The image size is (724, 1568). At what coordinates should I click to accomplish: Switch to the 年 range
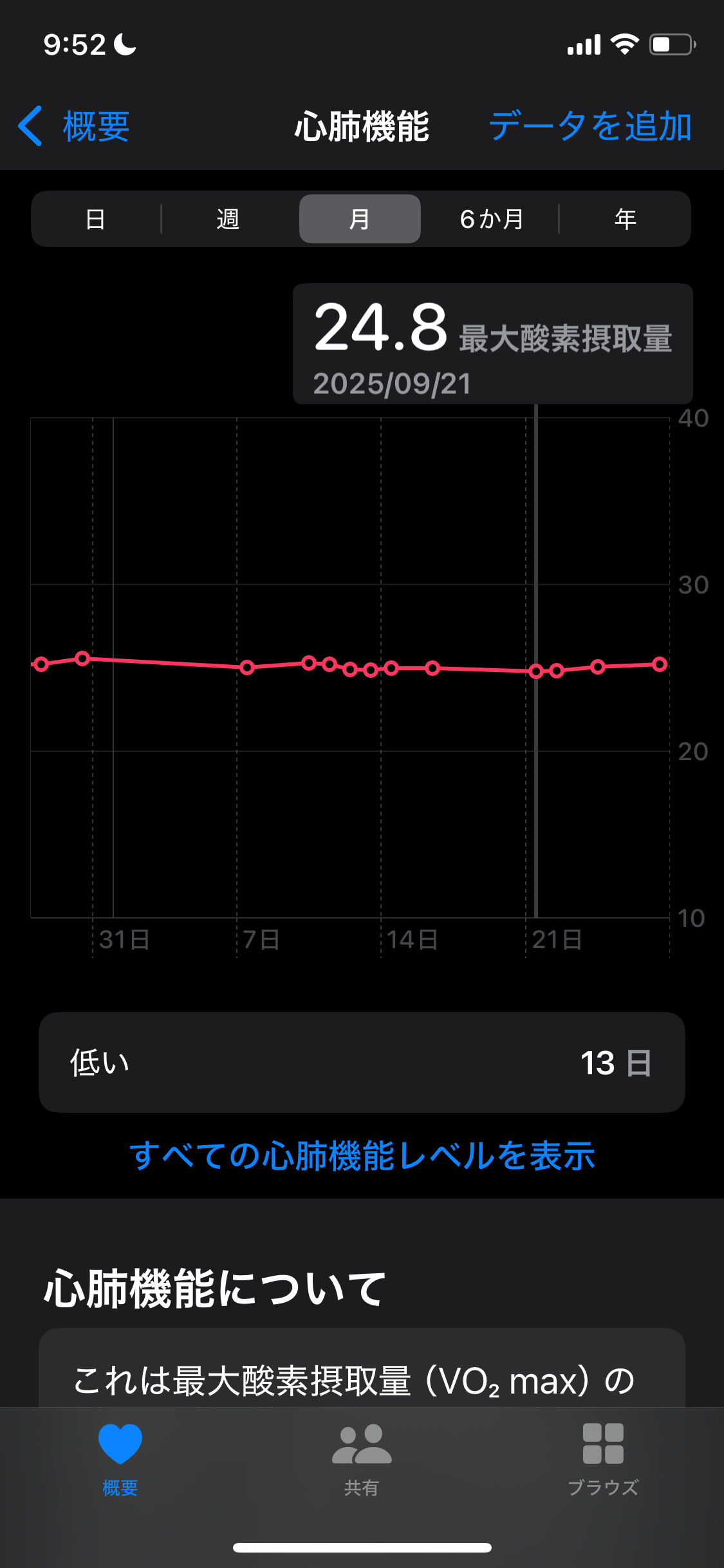(625, 219)
